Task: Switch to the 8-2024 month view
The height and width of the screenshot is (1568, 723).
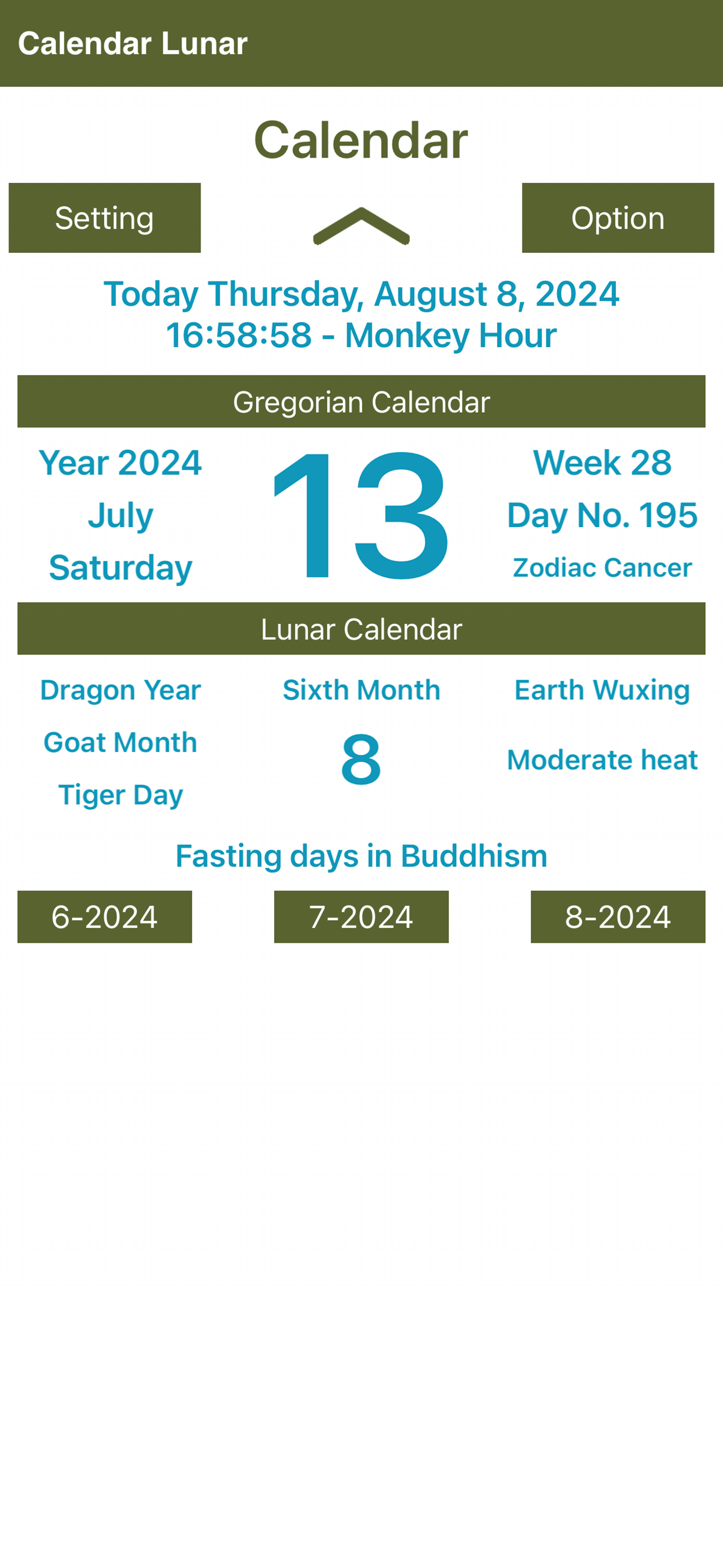Action: click(x=617, y=917)
